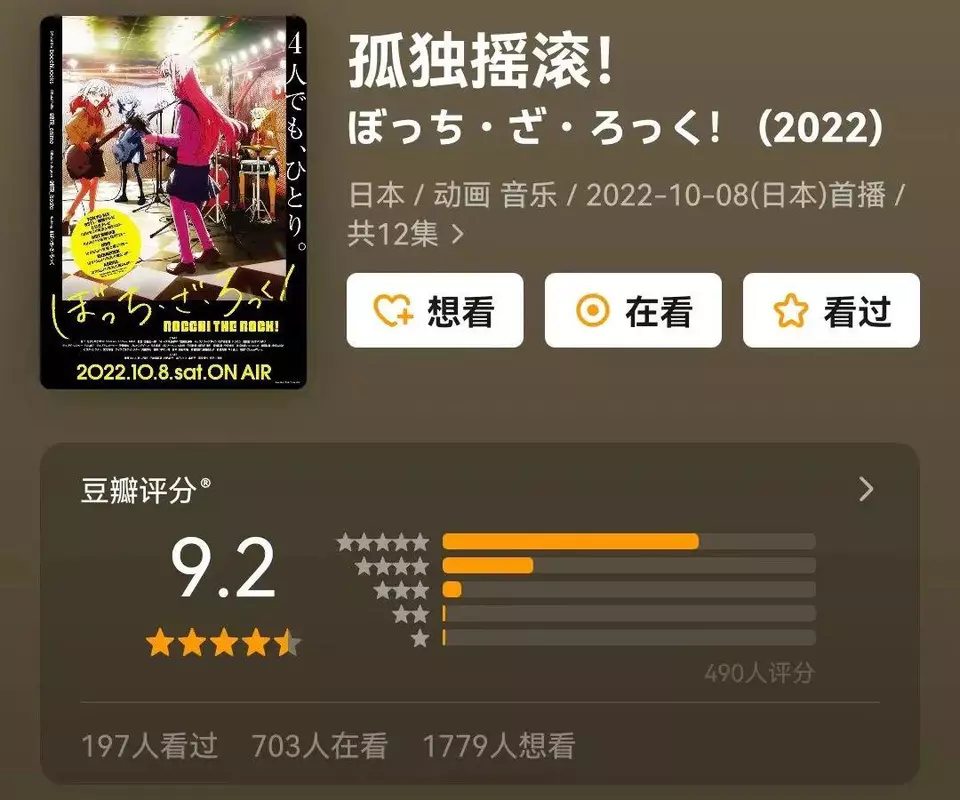Expand the 共12集 details chevron
Viewport: 960px width, 800px height.
coord(458,235)
